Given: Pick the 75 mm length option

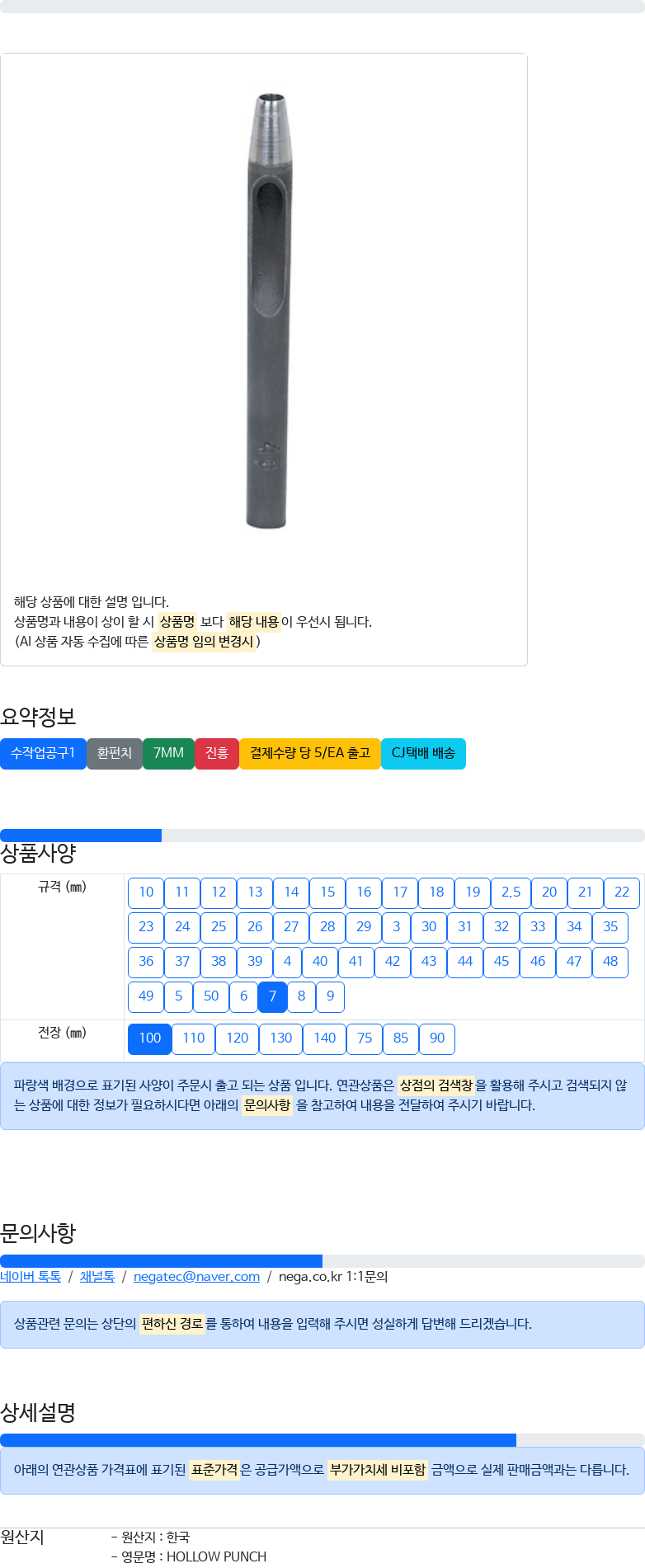Looking at the screenshot, I should (x=365, y=1038).
